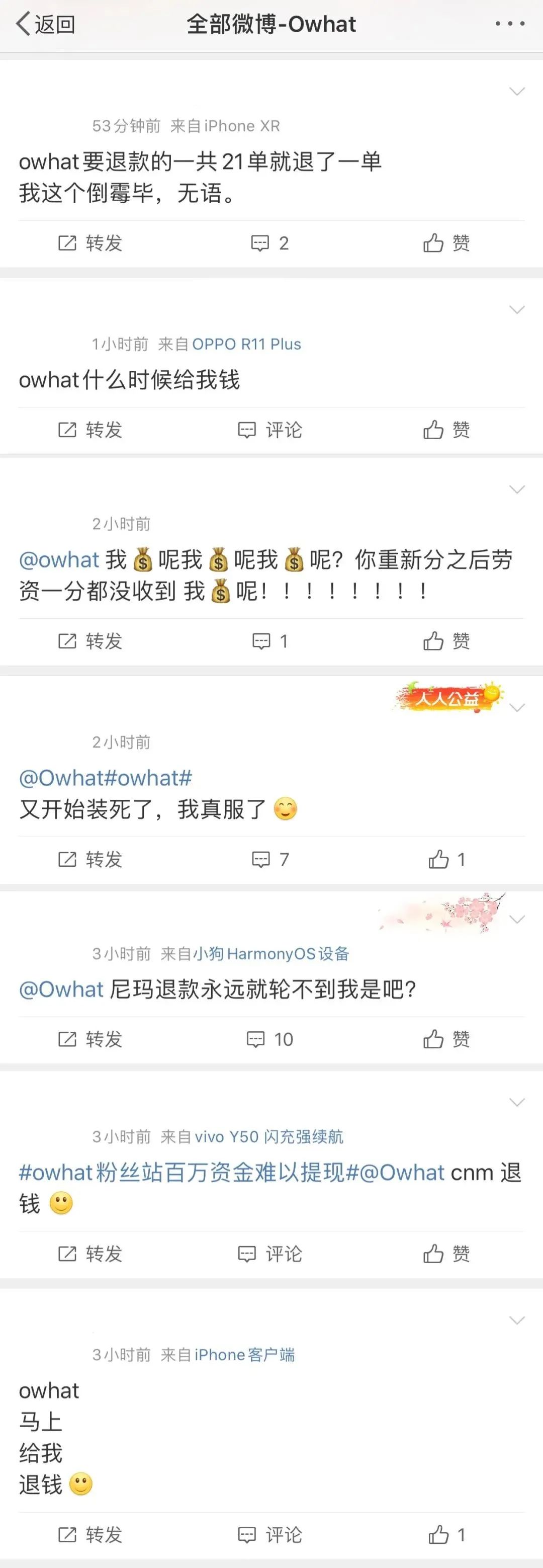
Task: View the 1 comment on the money bag post
Action: coord(270,641)
